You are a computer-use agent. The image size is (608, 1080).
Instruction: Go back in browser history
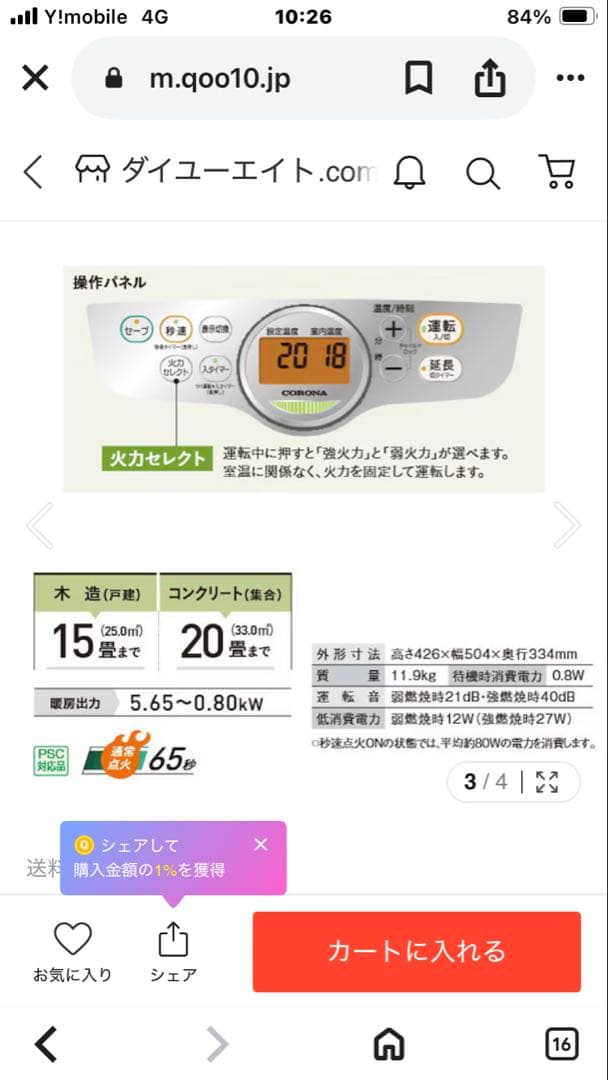[x=46, y=1044]
